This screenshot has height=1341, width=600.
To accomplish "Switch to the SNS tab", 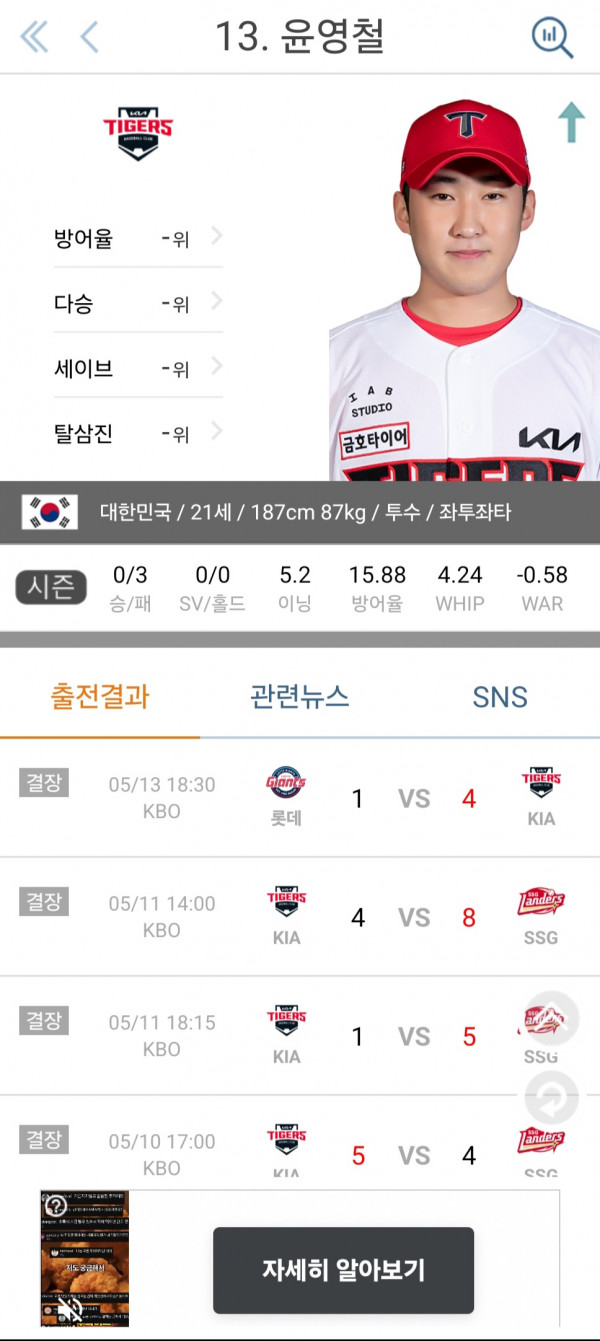I will point(499,696).
